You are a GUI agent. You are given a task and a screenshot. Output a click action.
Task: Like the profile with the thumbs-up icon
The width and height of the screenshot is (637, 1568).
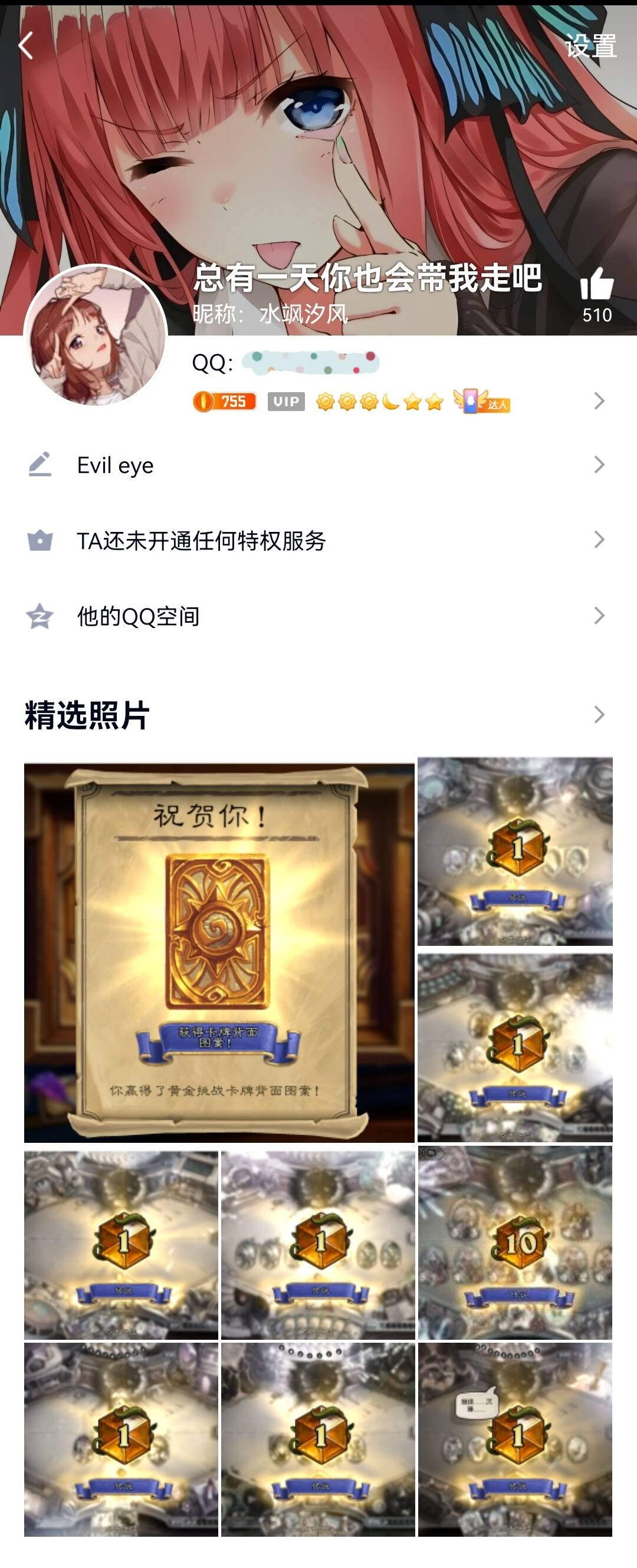pos(596,285)
